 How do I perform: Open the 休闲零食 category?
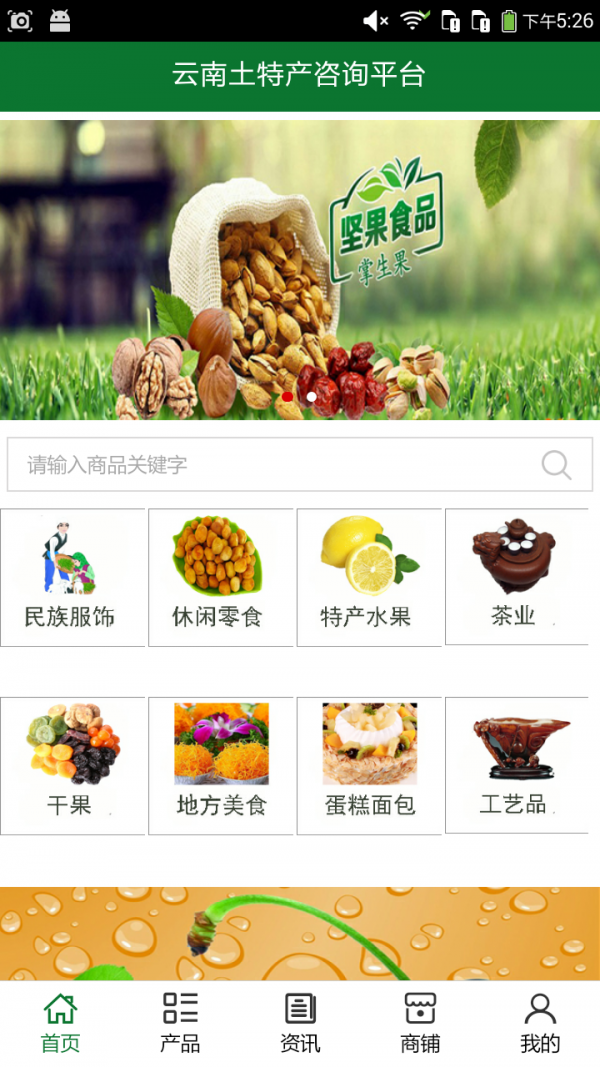click(x=221, y=577)
